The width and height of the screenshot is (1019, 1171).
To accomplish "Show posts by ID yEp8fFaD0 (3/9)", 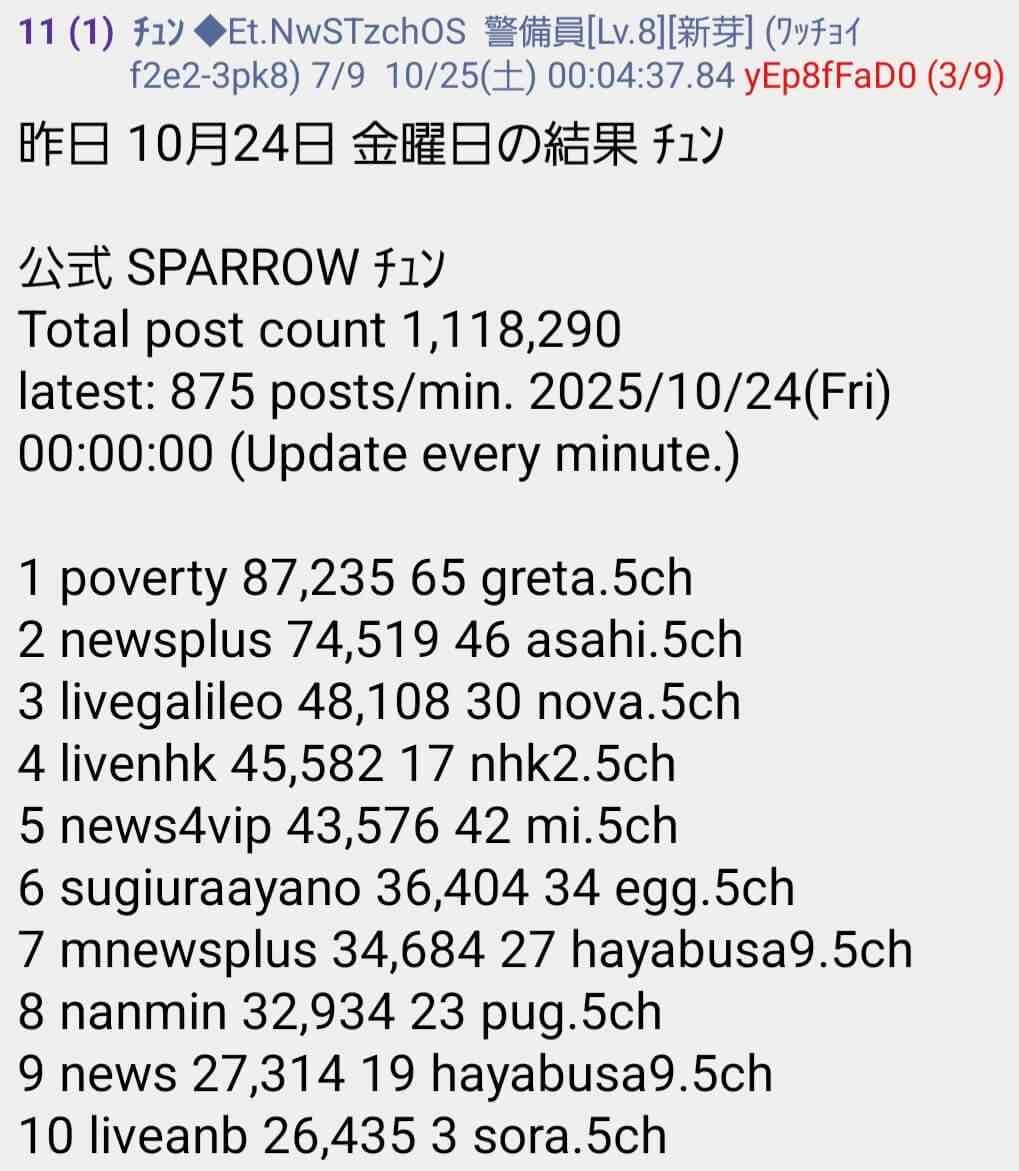I will (873, 76).
